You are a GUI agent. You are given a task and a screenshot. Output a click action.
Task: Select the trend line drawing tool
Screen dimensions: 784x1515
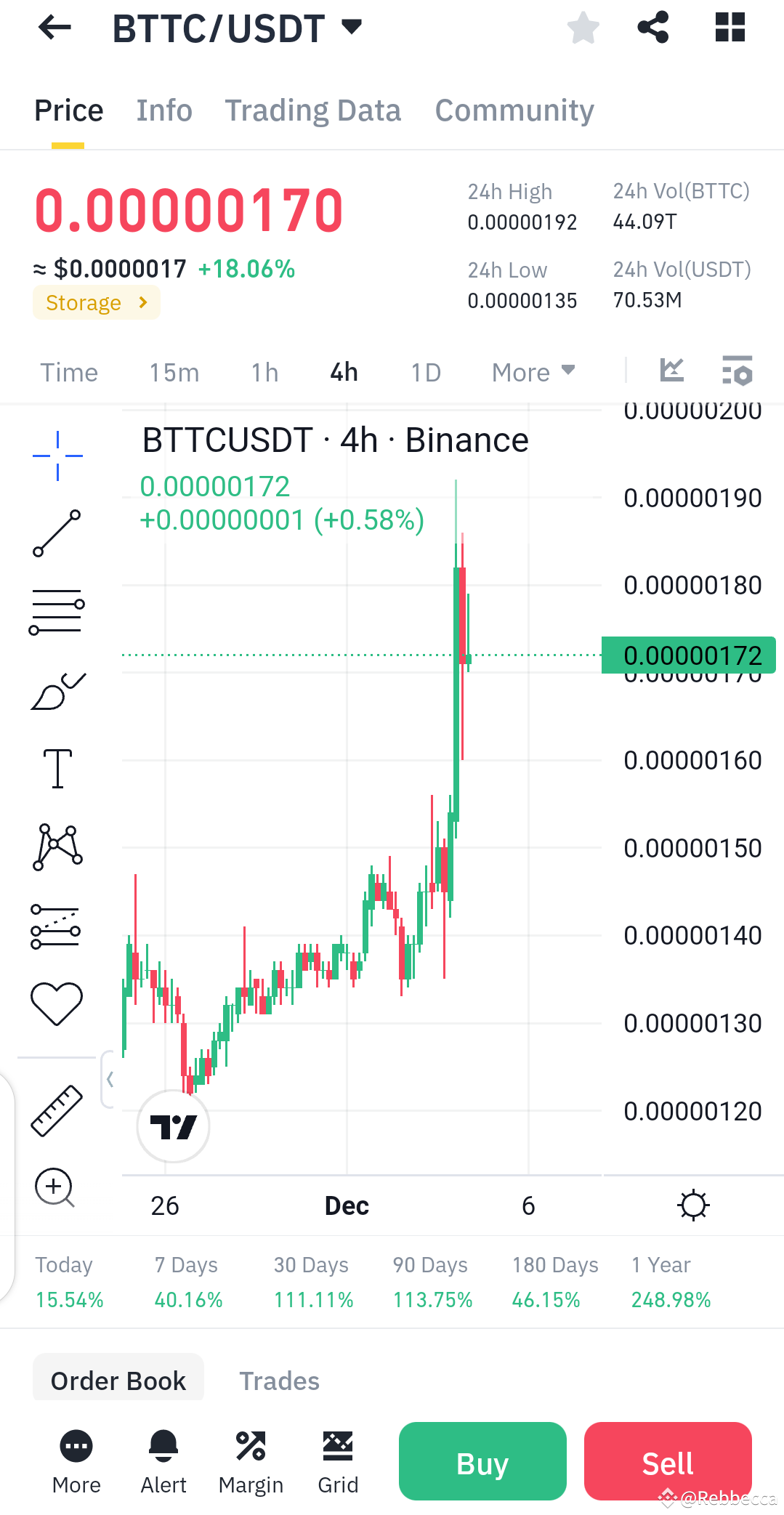point(57,536)
